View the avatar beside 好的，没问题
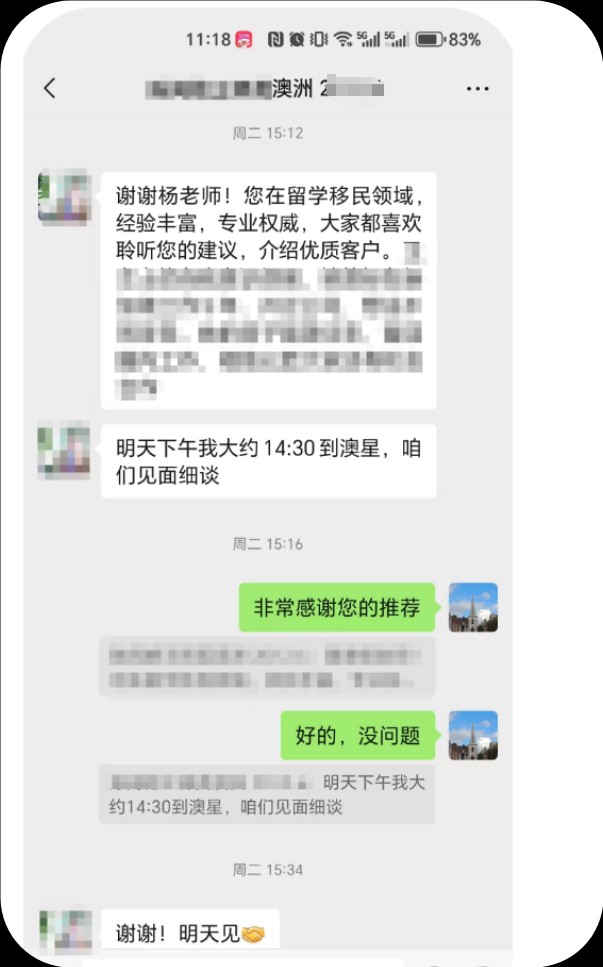This screenshot has height=967, width=603. [x=473, y=735]
